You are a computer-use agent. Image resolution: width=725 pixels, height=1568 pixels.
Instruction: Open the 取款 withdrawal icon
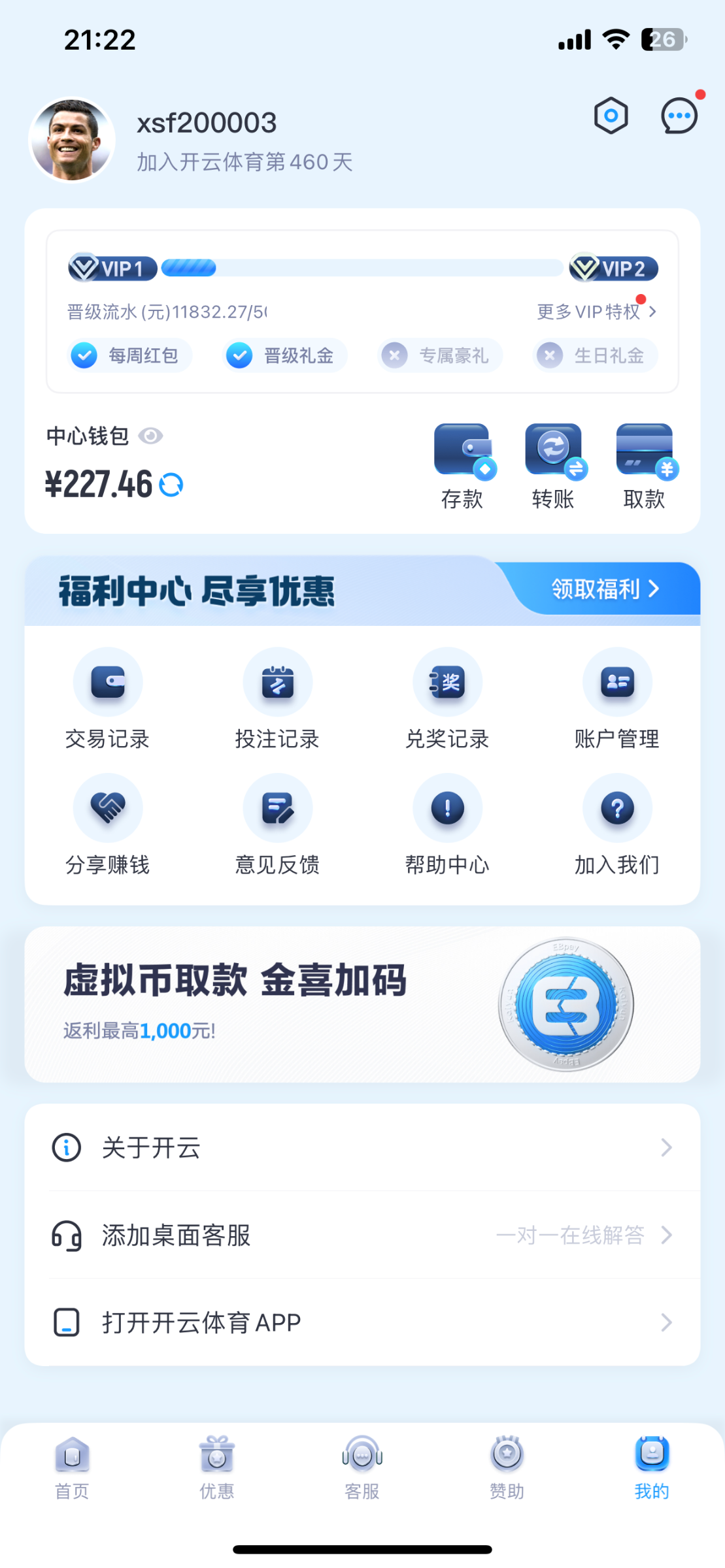[x=644, y=464]
